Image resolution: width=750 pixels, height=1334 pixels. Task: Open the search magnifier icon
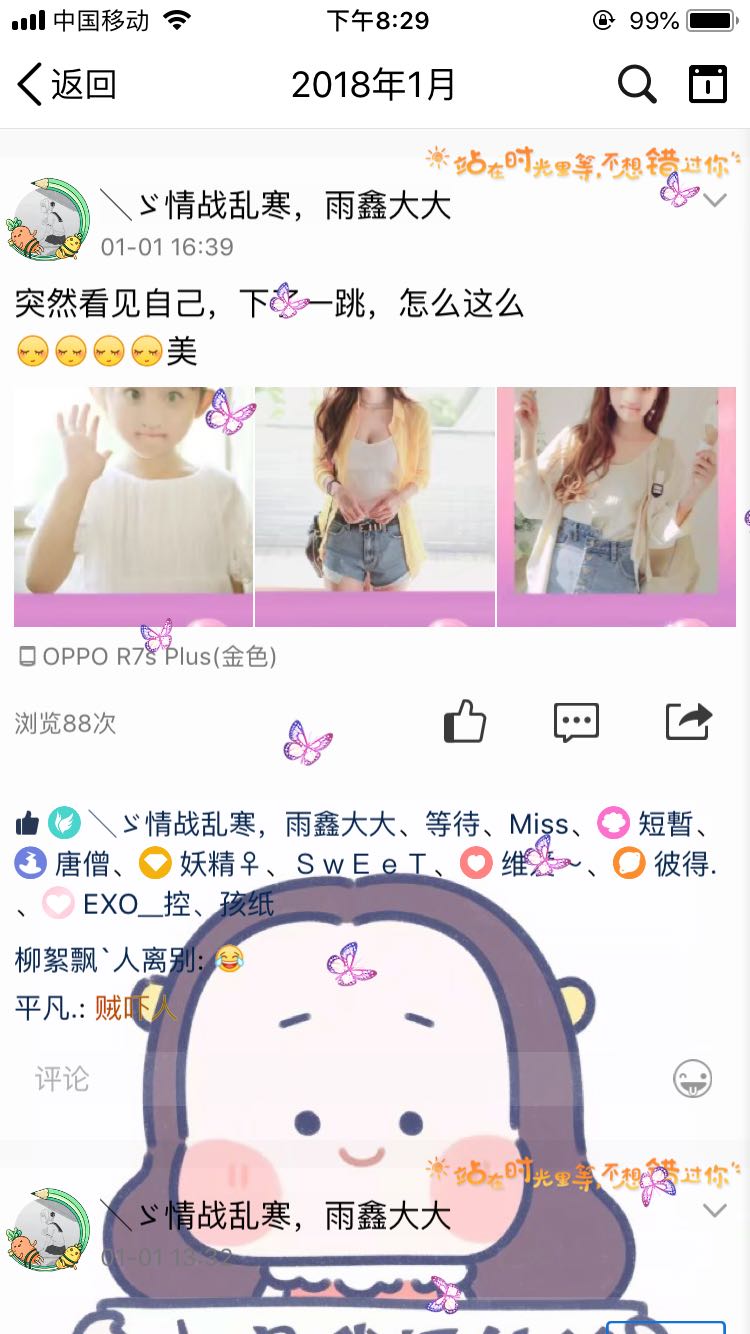[x=637, y=85]
